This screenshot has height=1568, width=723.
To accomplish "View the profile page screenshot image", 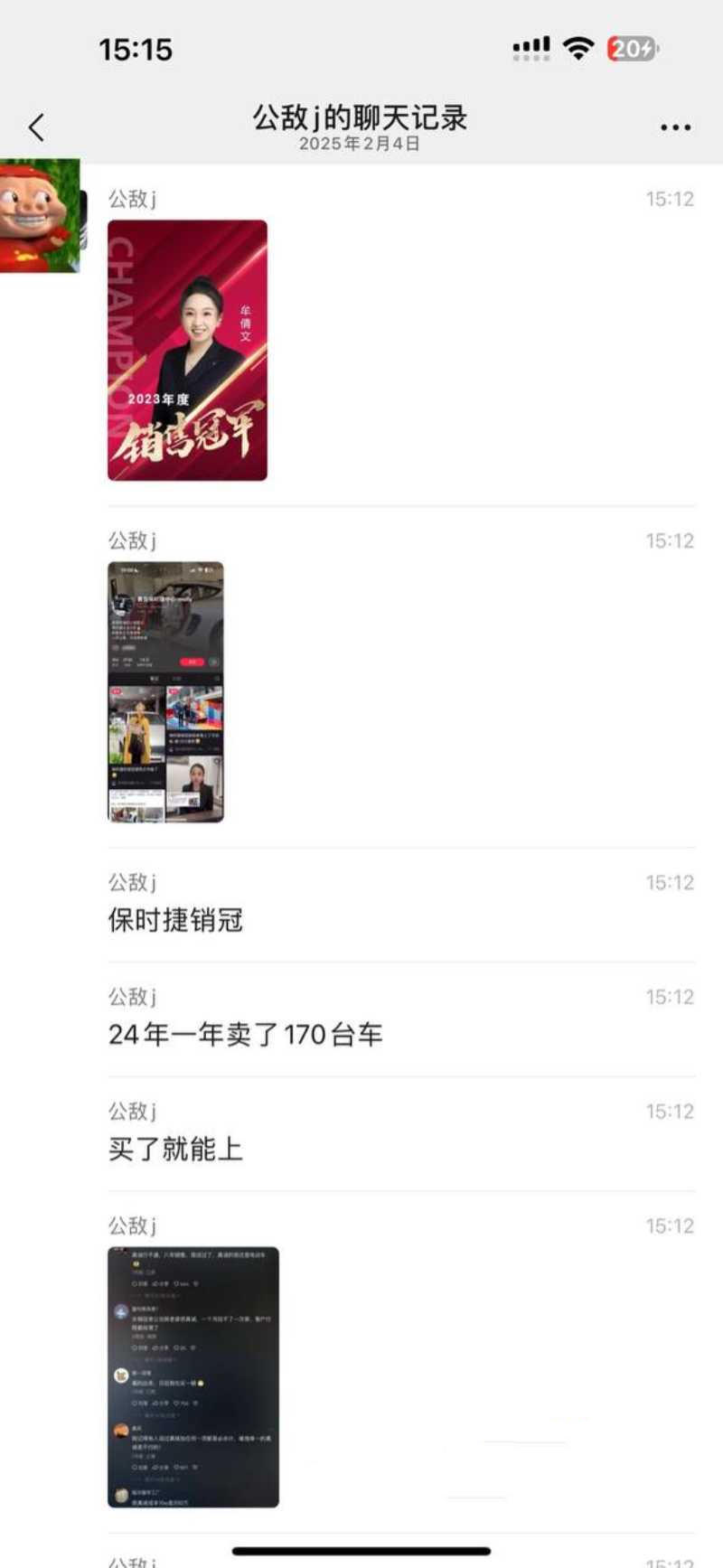I will (165, 691).
